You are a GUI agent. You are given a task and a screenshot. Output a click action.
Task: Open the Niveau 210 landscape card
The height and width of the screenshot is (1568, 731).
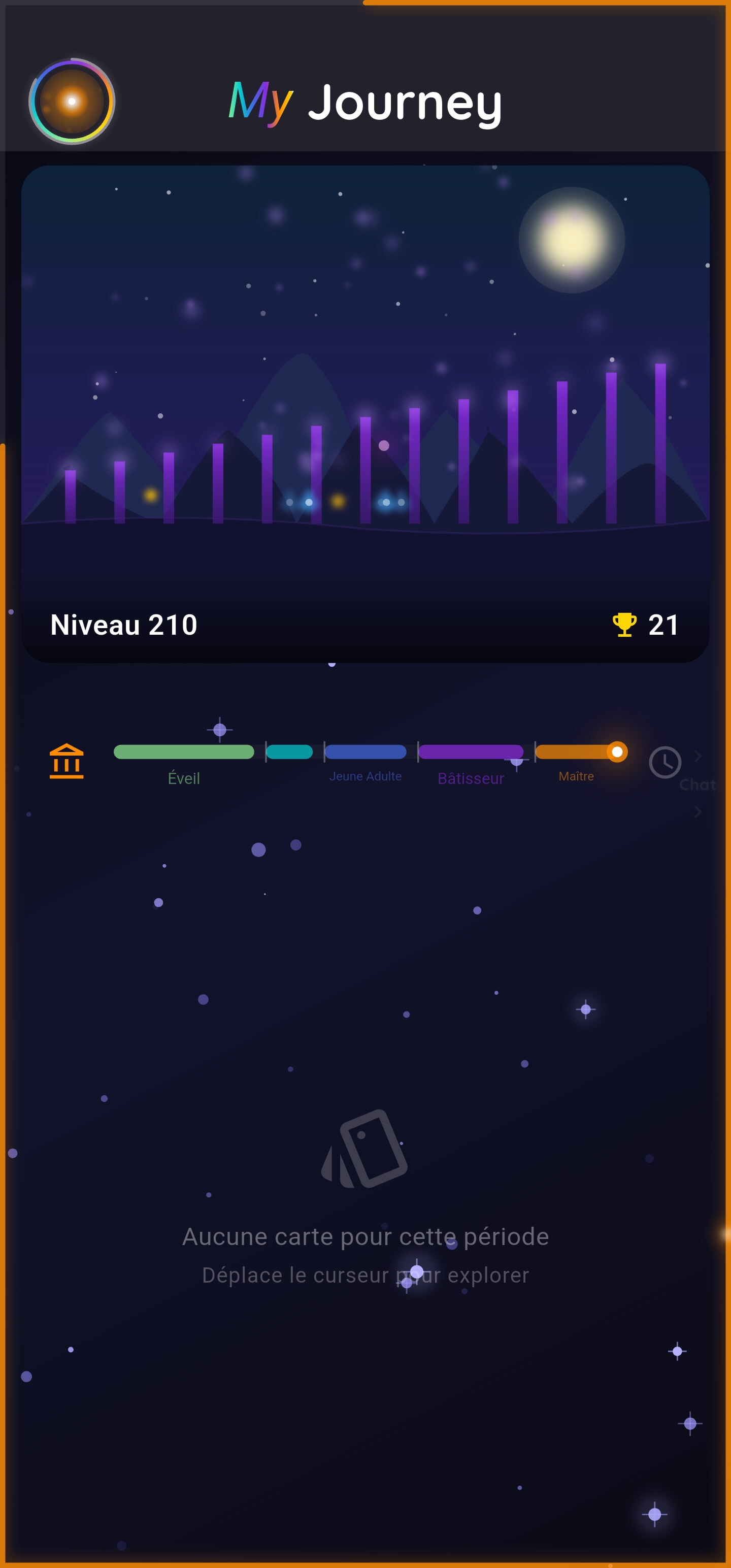point(365,414)
